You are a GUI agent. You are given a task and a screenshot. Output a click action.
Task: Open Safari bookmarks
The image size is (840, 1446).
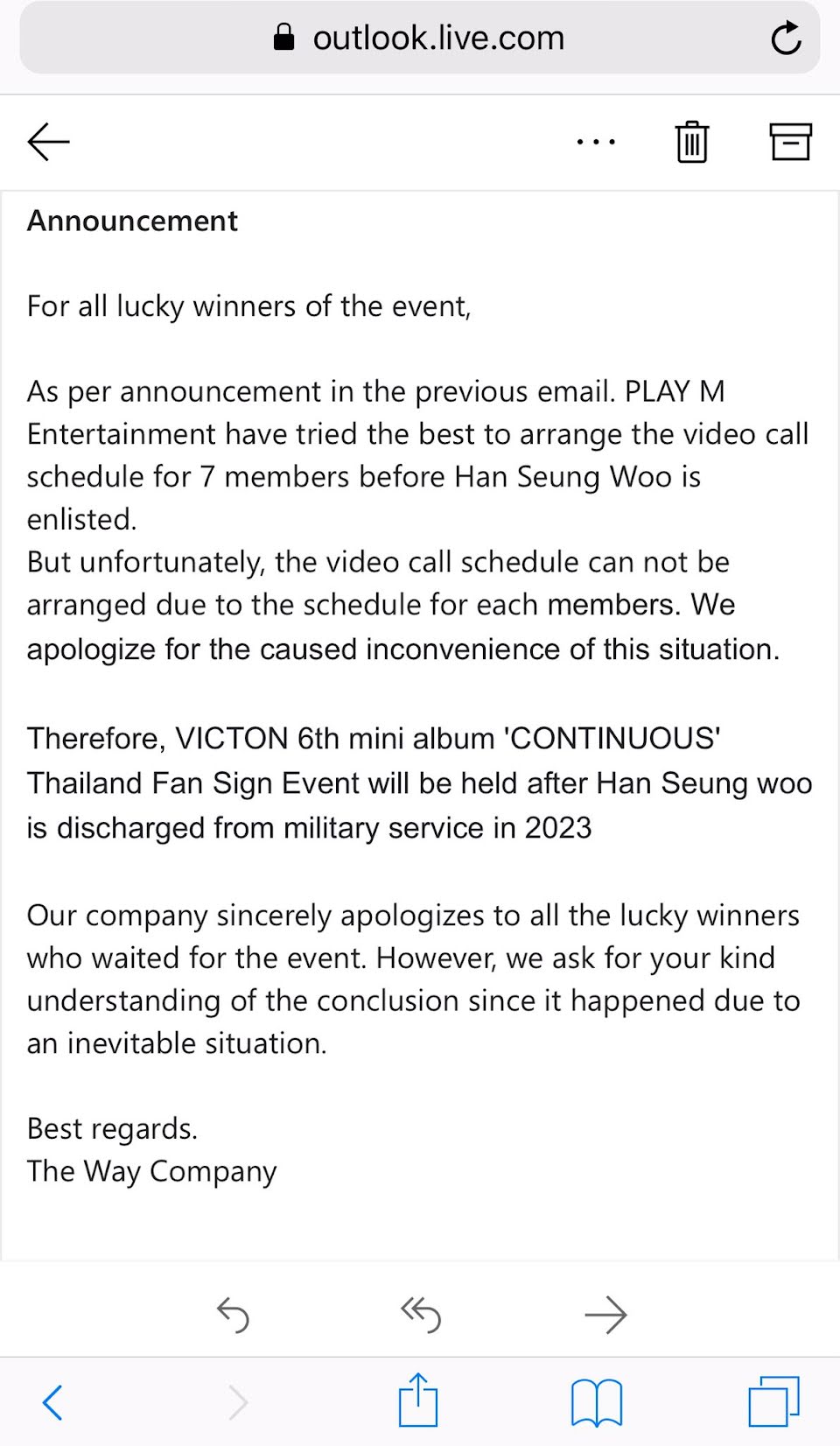(x=596, y=1402)
